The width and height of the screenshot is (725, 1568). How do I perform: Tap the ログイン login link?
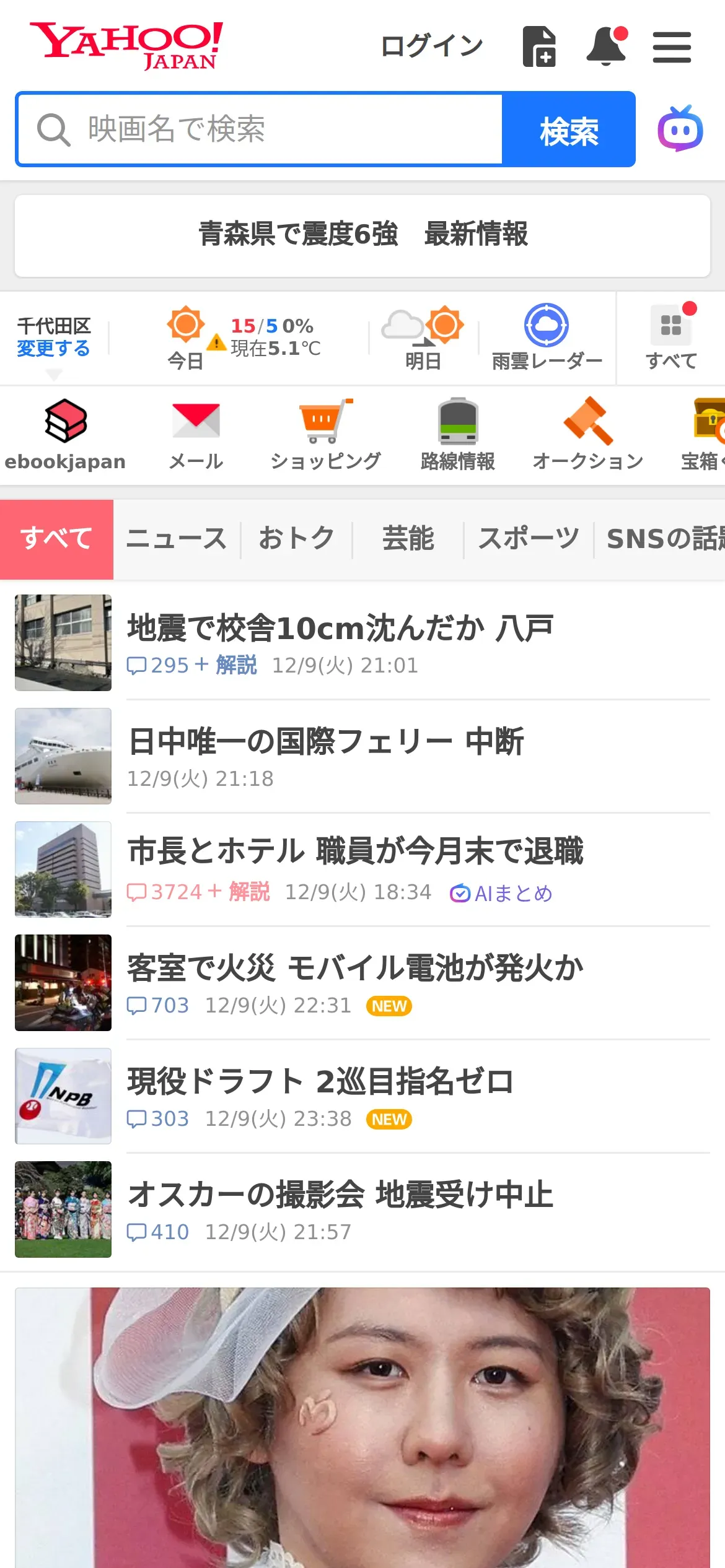point(431,46)
